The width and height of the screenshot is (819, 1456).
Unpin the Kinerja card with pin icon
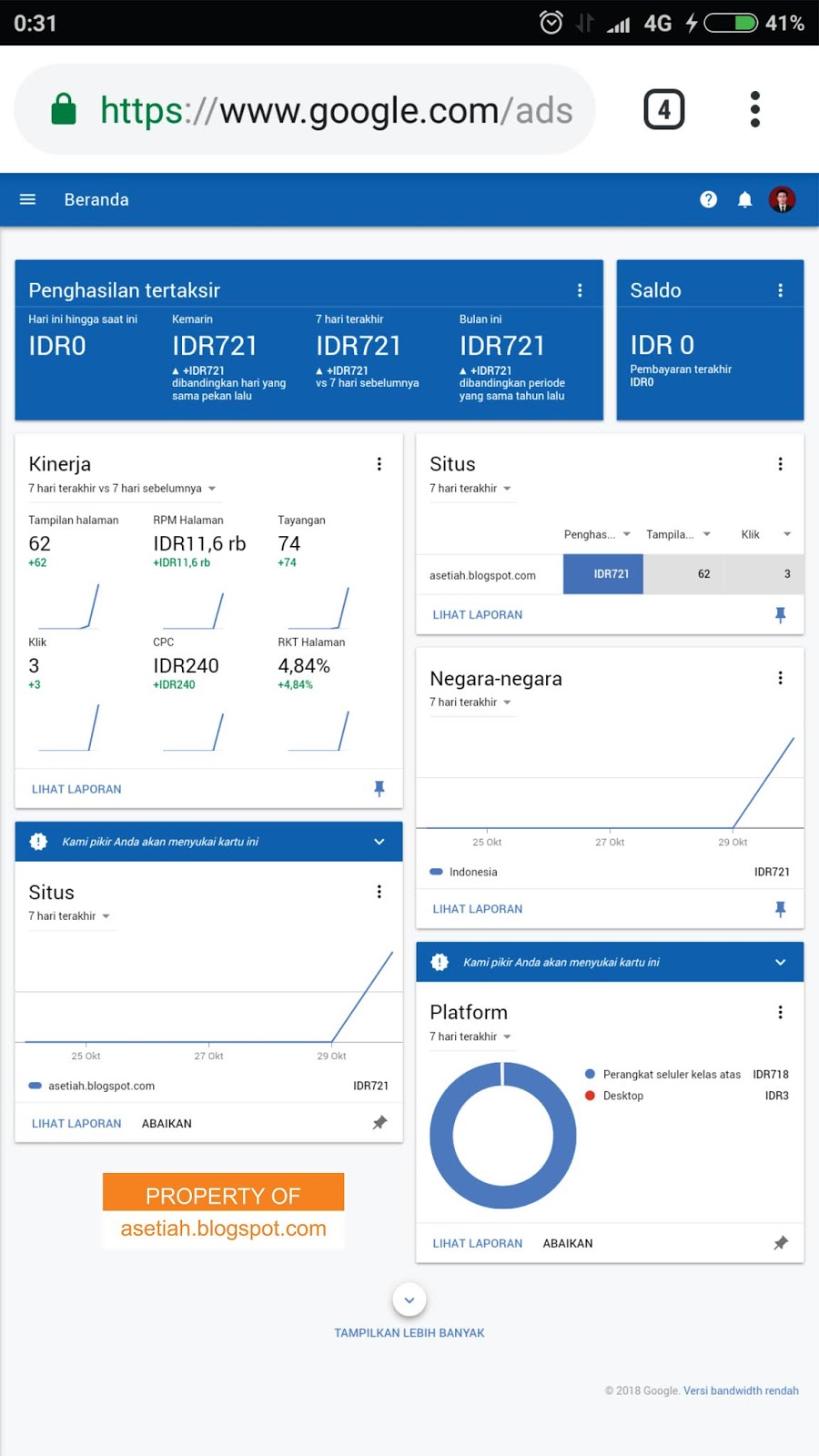coord(379,789)
